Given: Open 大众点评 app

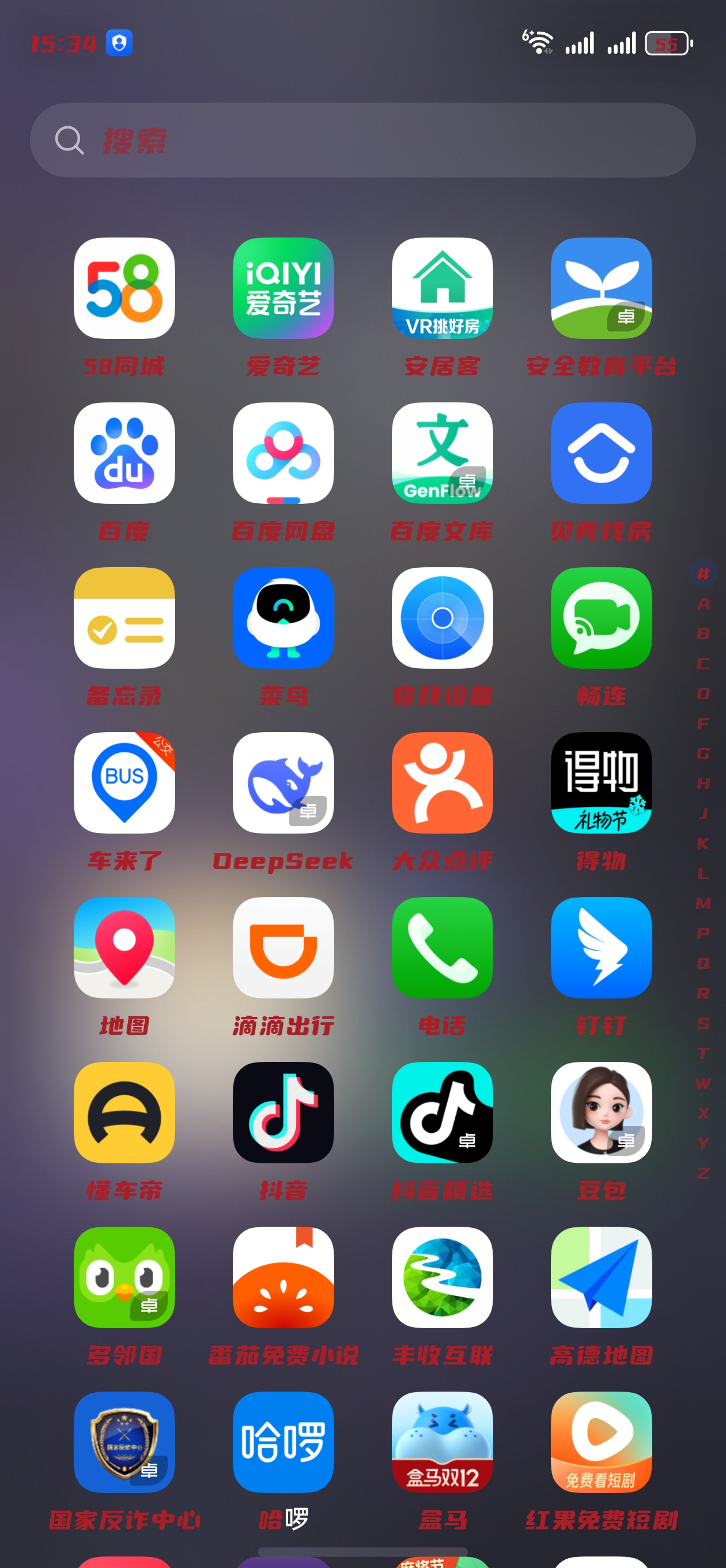Looking at the screenshot, I should 443,783.
